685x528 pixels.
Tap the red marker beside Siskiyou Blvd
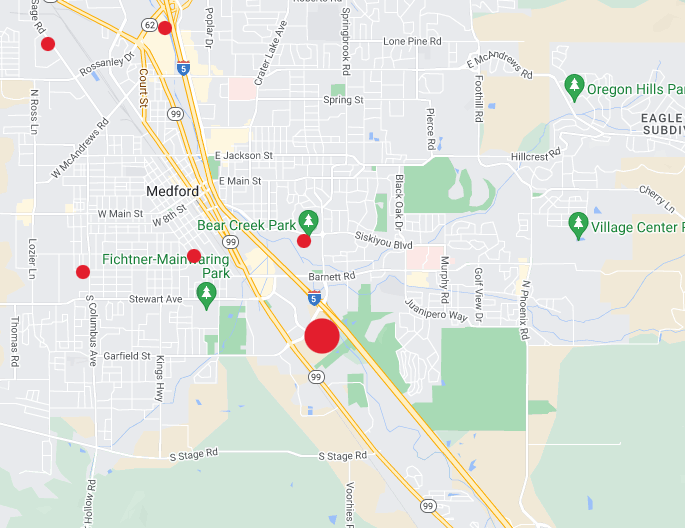point(304,241)
